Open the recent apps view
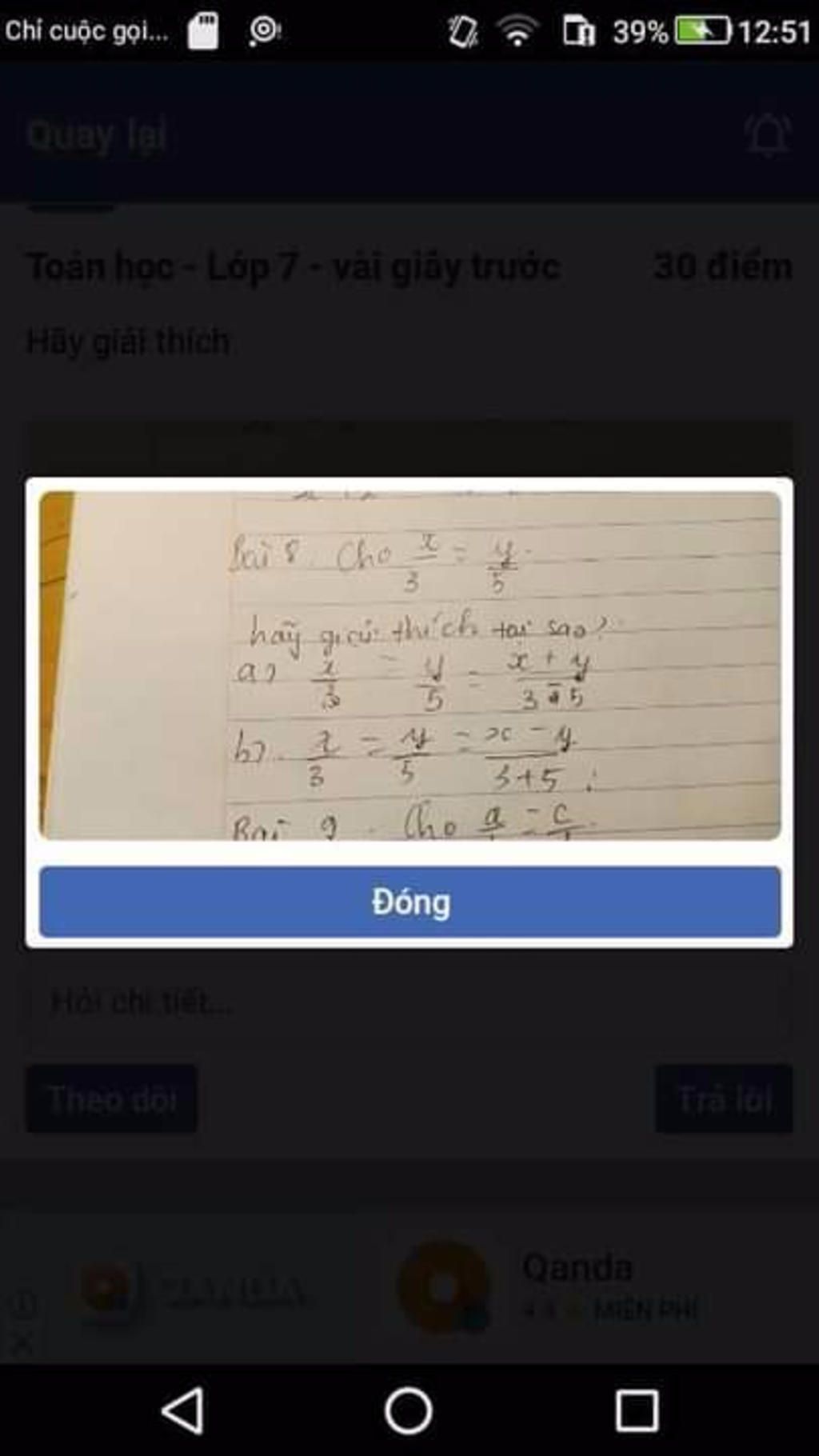Screen dimensions: 819x1456 click(x=637, y=1410)
